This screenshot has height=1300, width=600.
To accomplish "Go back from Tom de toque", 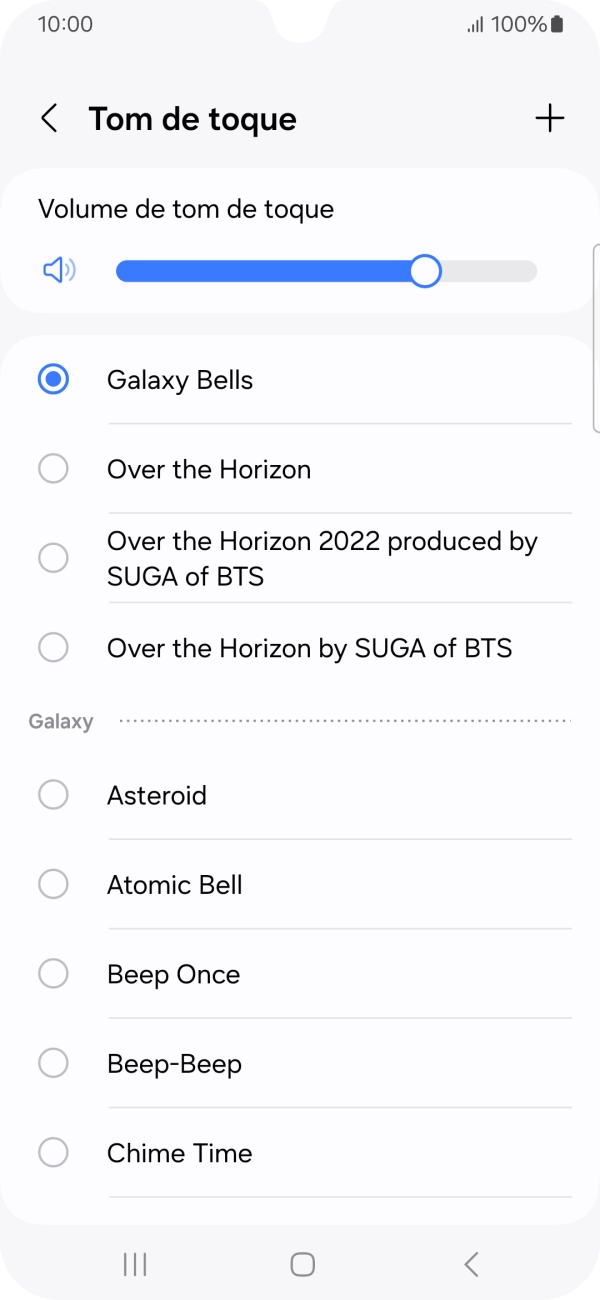I will tap(49, 119).
